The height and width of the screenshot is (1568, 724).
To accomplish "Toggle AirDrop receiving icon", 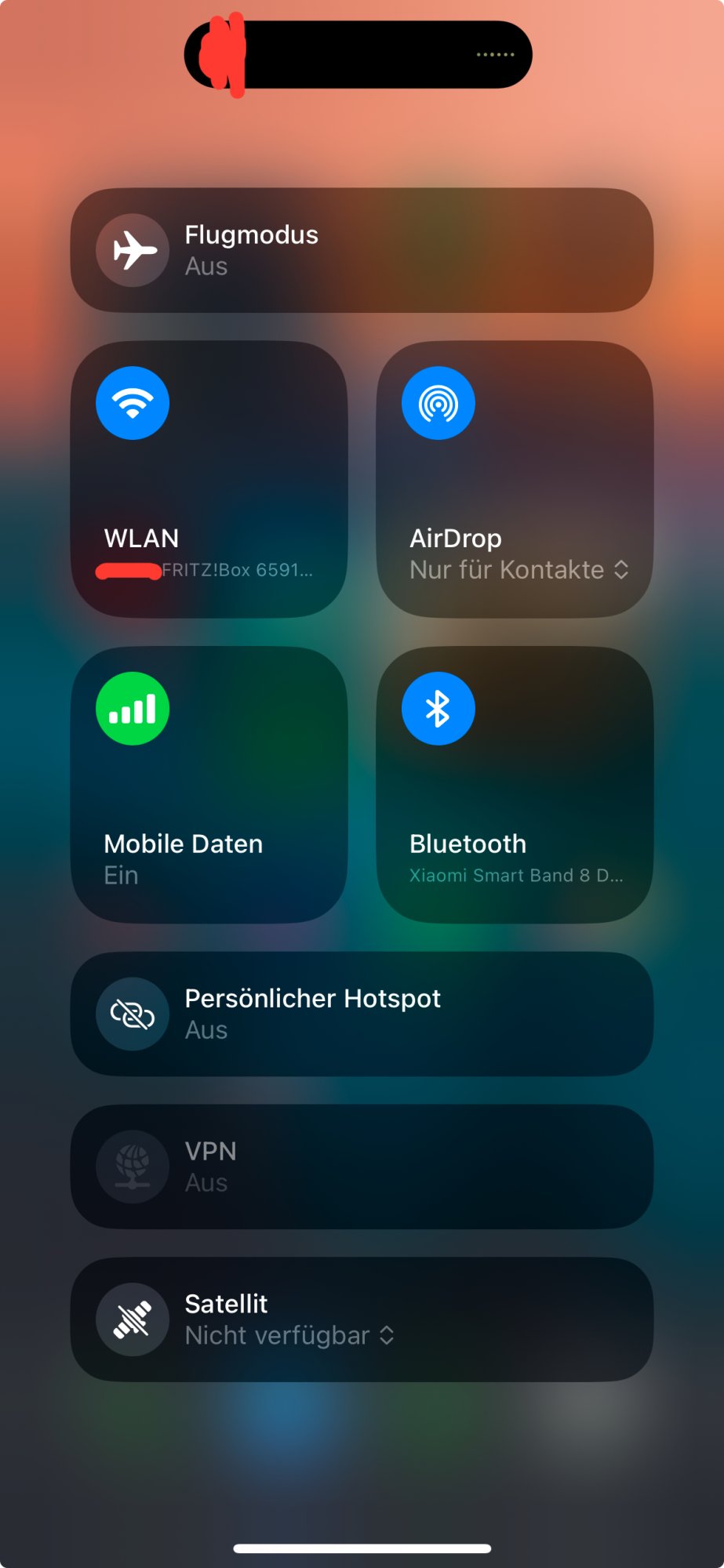I will 438,403.
